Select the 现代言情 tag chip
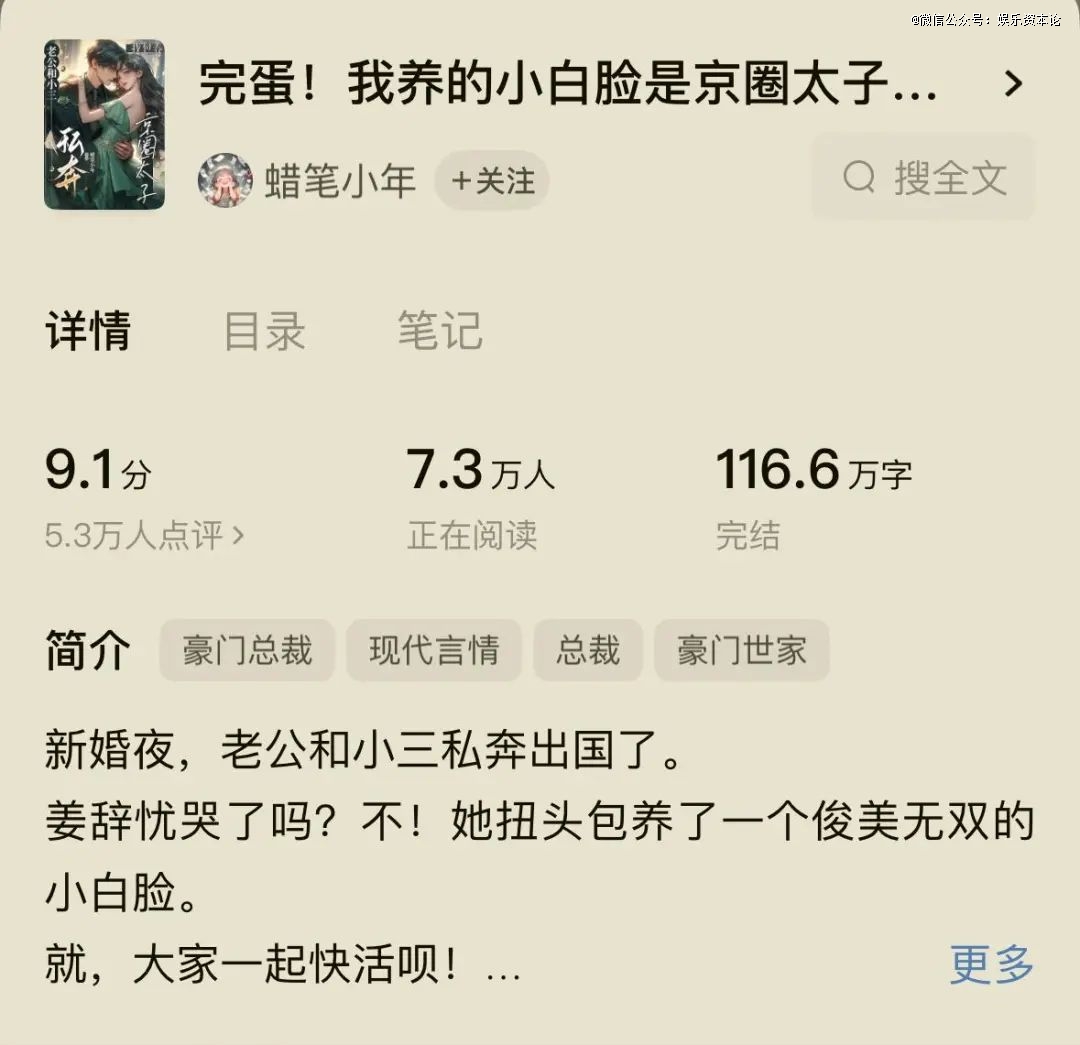 (x=434, y=651)
